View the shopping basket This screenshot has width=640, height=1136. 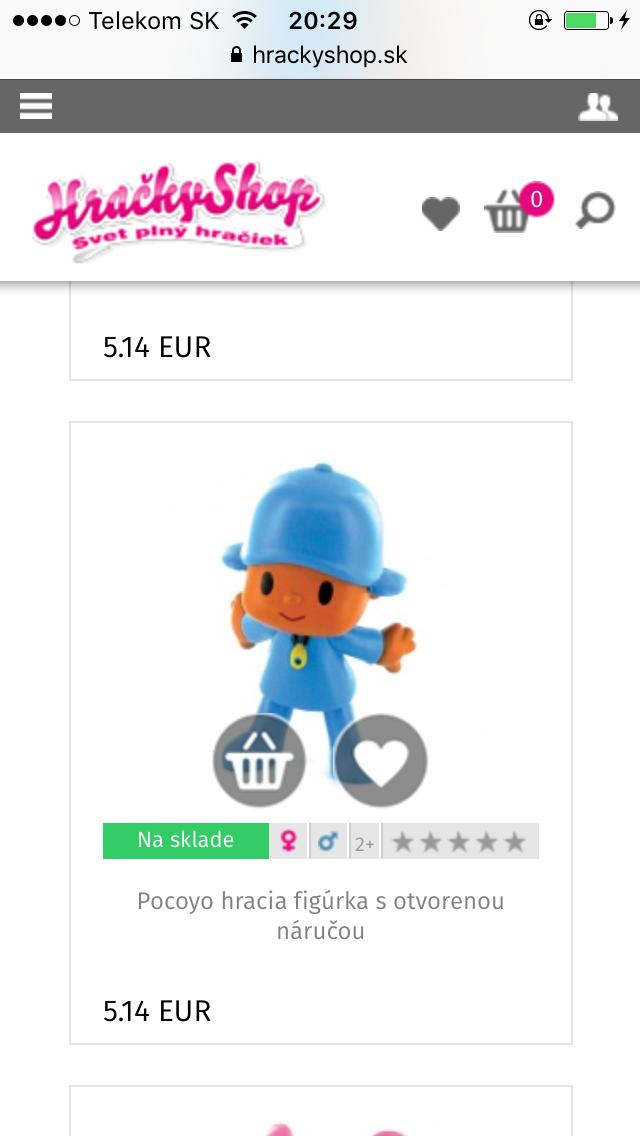509,213
